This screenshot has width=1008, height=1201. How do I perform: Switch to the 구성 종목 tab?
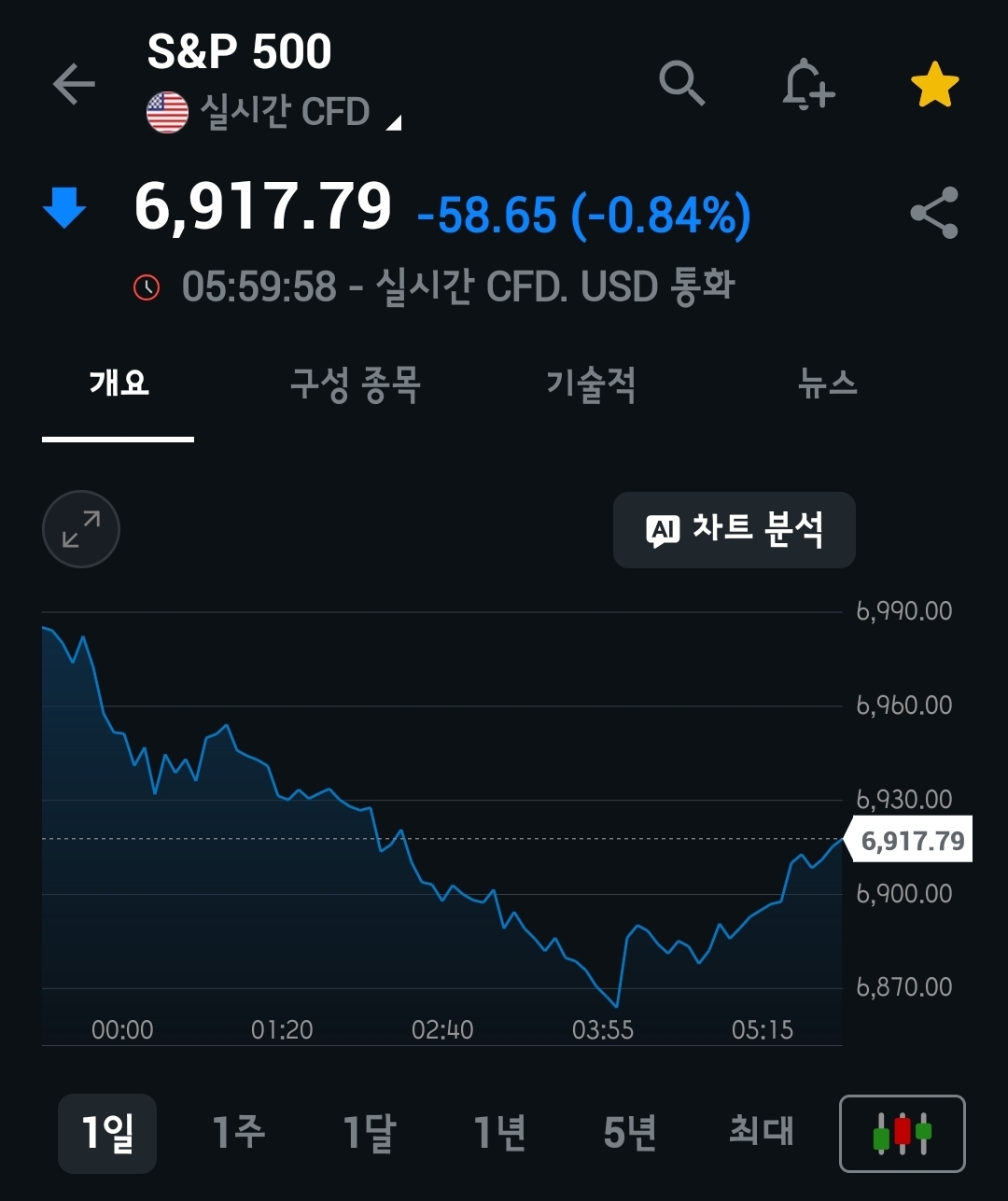(x=356, y=384)
